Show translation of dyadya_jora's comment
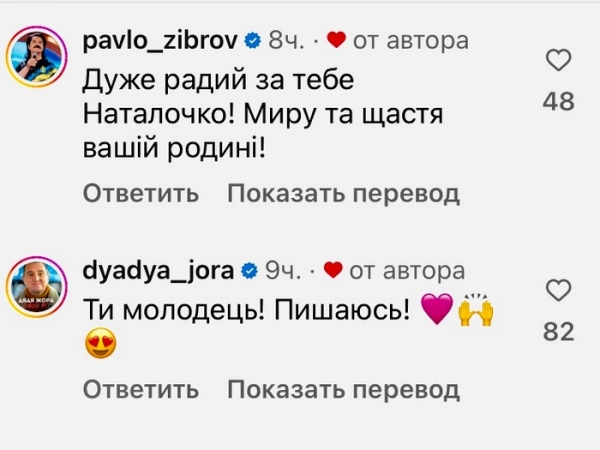 (x=343, y=390)
